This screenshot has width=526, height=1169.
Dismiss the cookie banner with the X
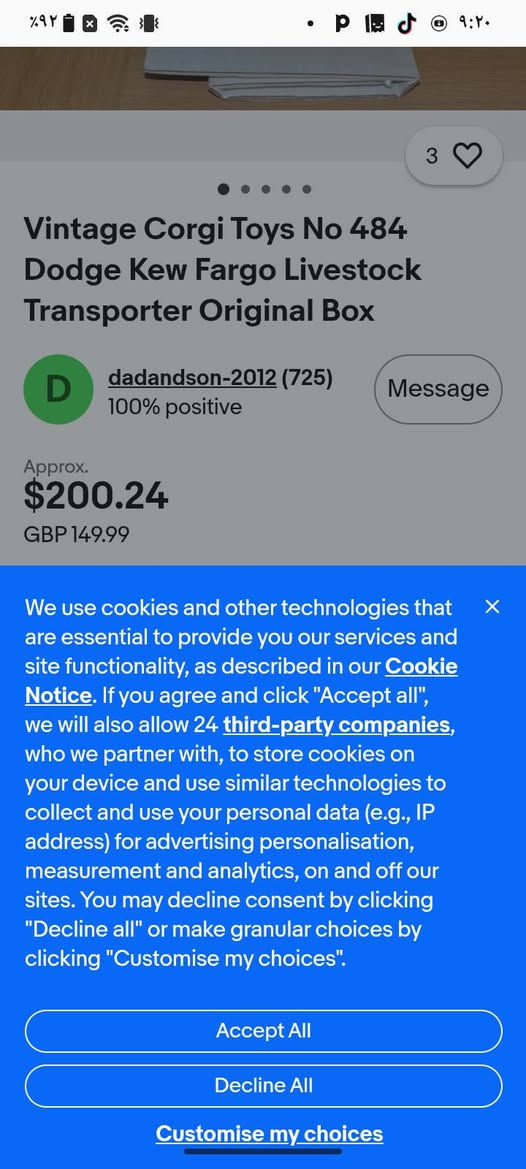point(491,607)
